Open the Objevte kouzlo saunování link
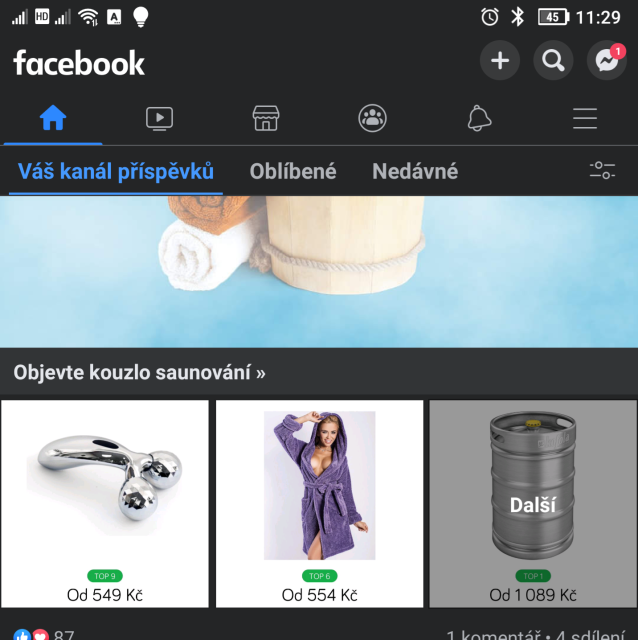Image resolution: width=638 pixels, height=640 pixels. pyautogui.click(x=140, y=373)
